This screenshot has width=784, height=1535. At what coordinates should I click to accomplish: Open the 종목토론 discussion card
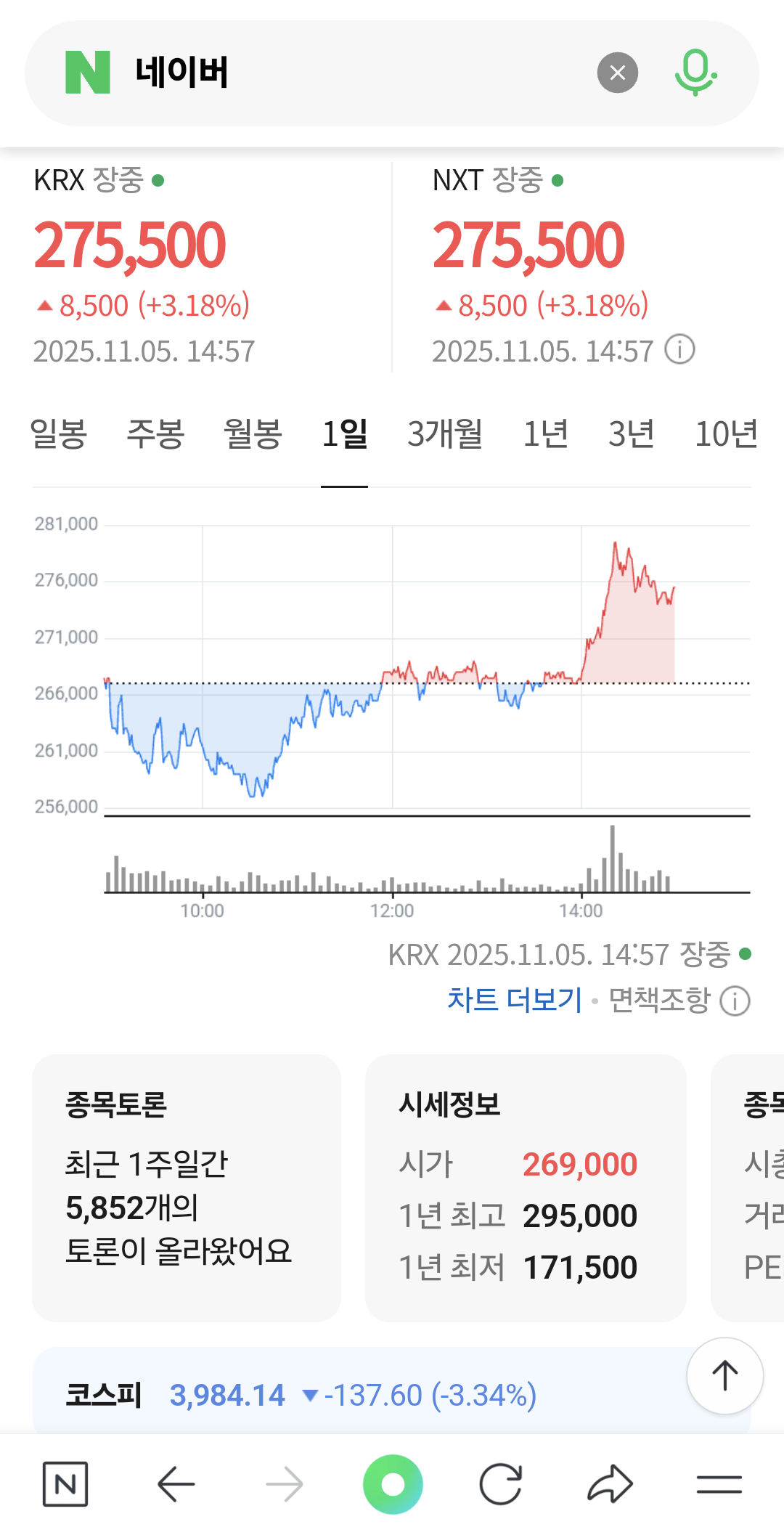187,1187
